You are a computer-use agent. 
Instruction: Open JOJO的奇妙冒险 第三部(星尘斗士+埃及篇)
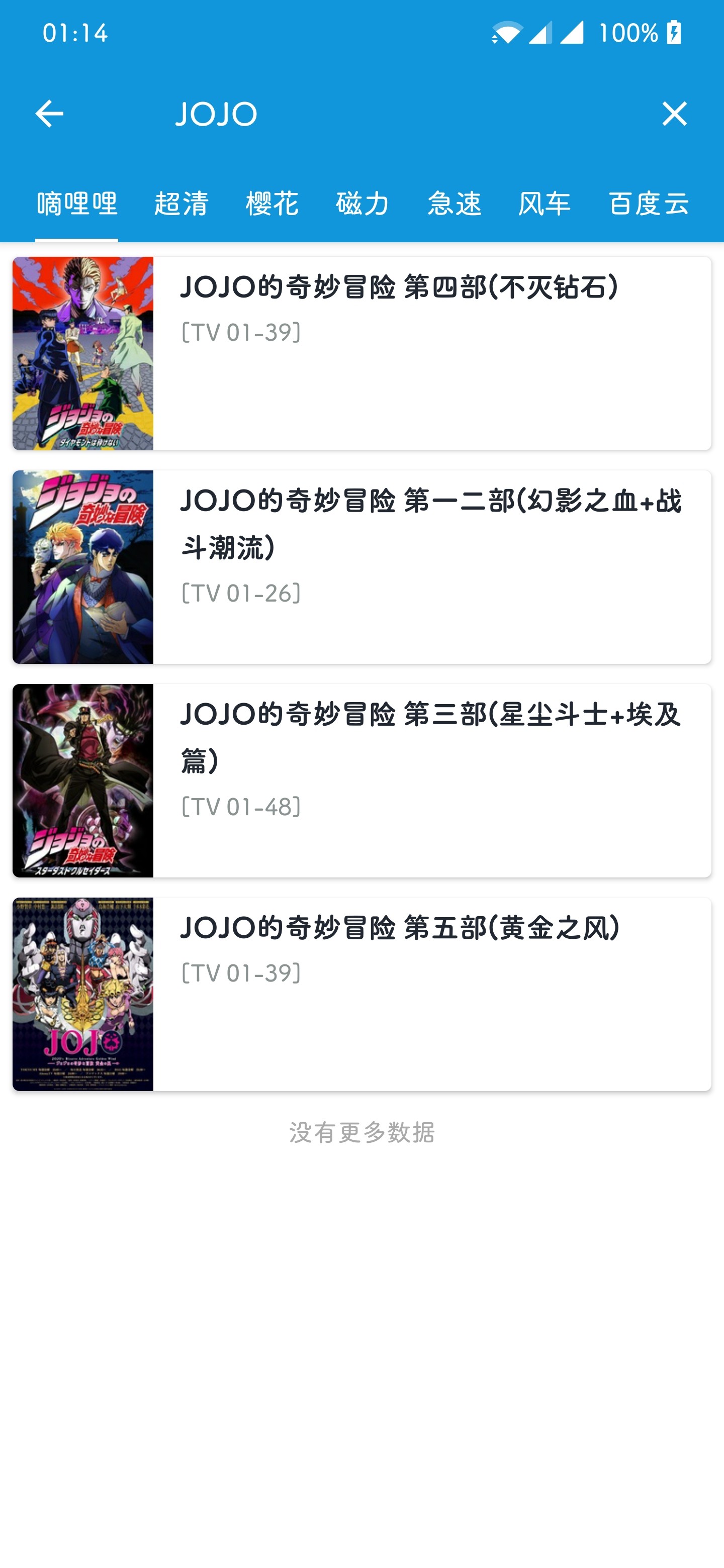(361, 780)
